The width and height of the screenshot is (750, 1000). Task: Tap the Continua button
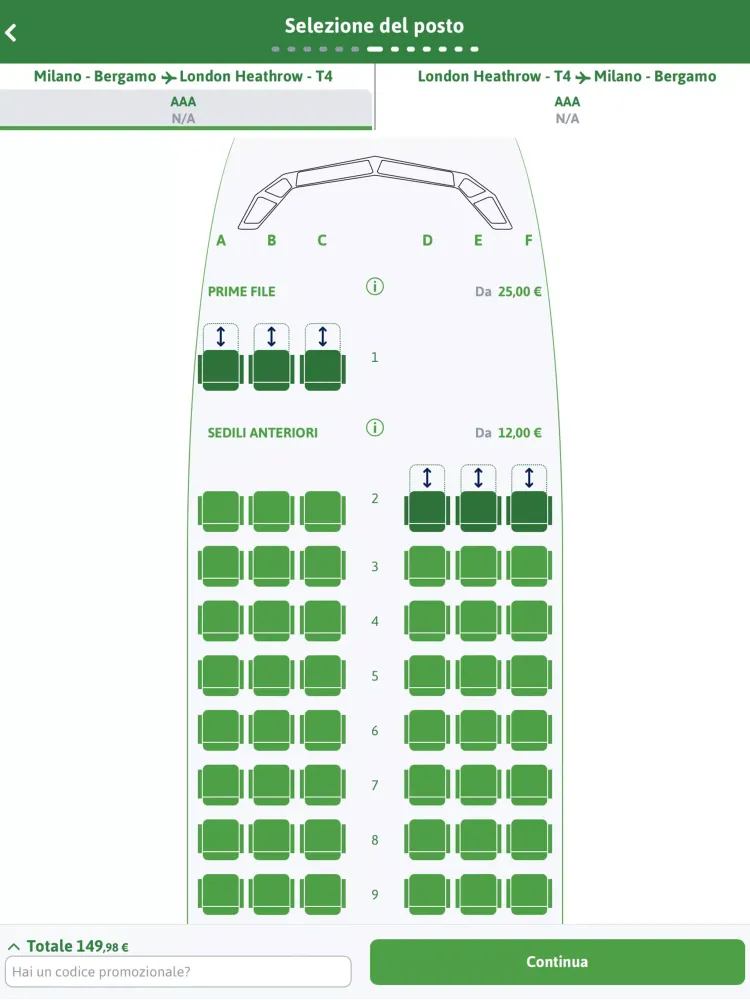coord(557,962)
